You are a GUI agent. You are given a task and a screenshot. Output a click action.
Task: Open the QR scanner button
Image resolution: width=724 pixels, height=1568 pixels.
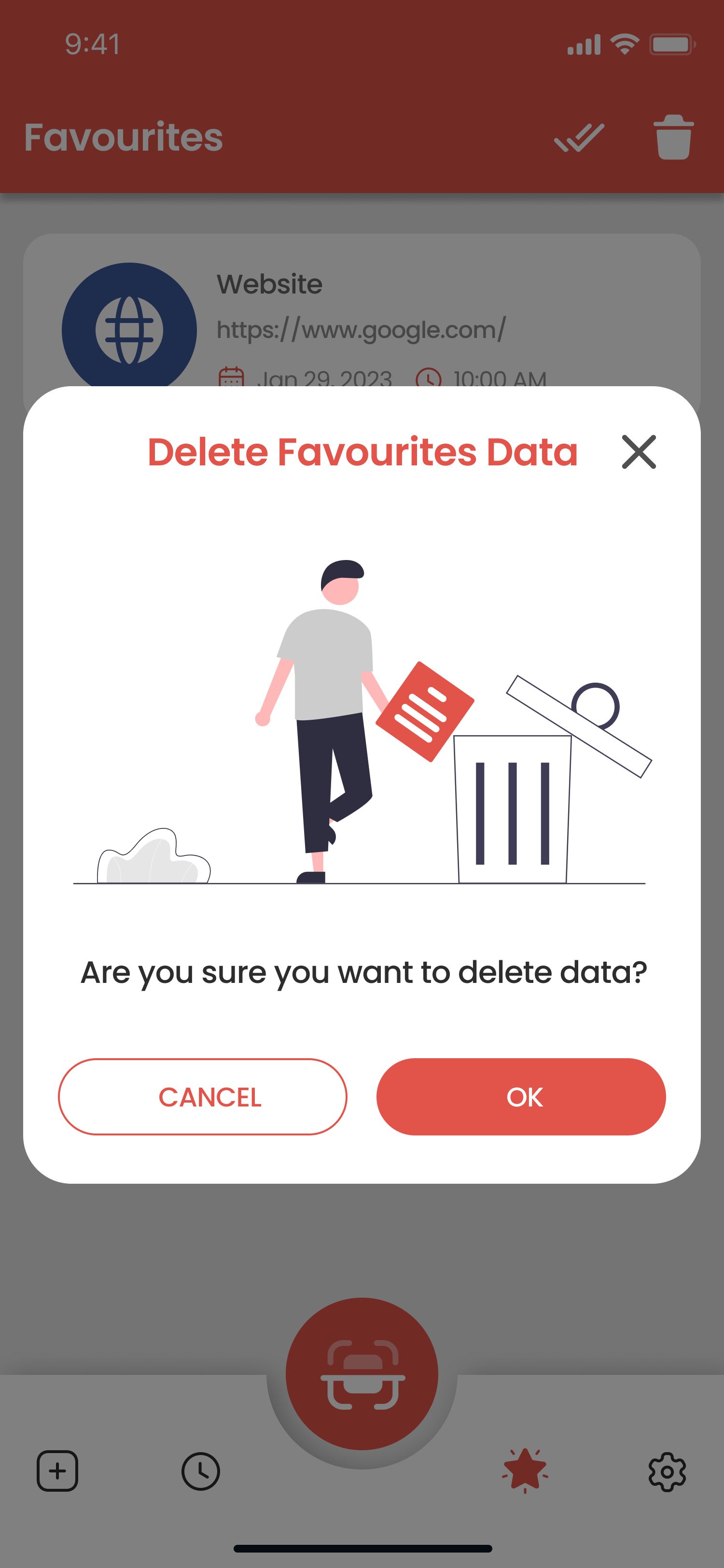coord(362,1374)
